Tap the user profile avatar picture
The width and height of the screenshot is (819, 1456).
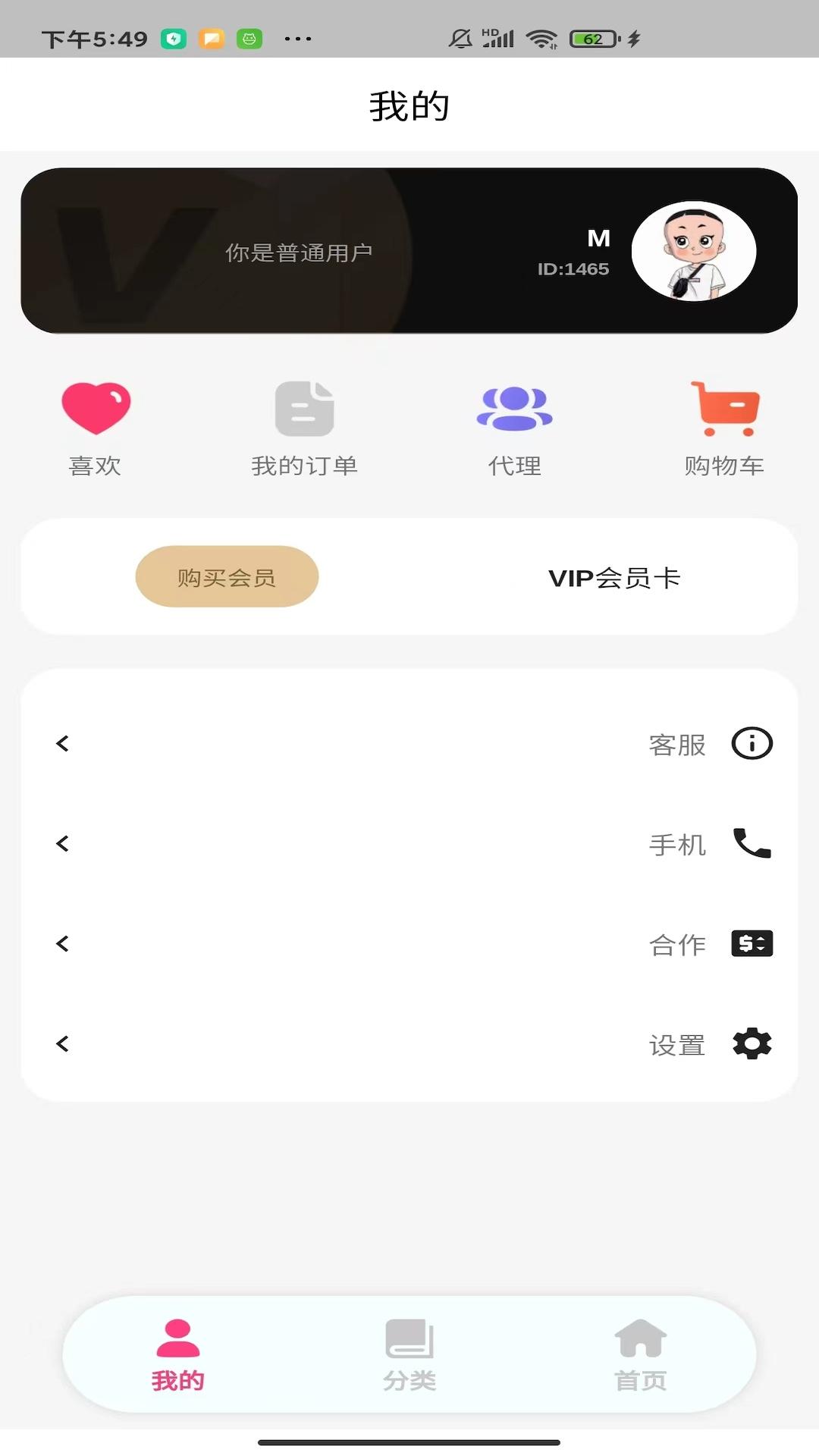coord(695,252)
